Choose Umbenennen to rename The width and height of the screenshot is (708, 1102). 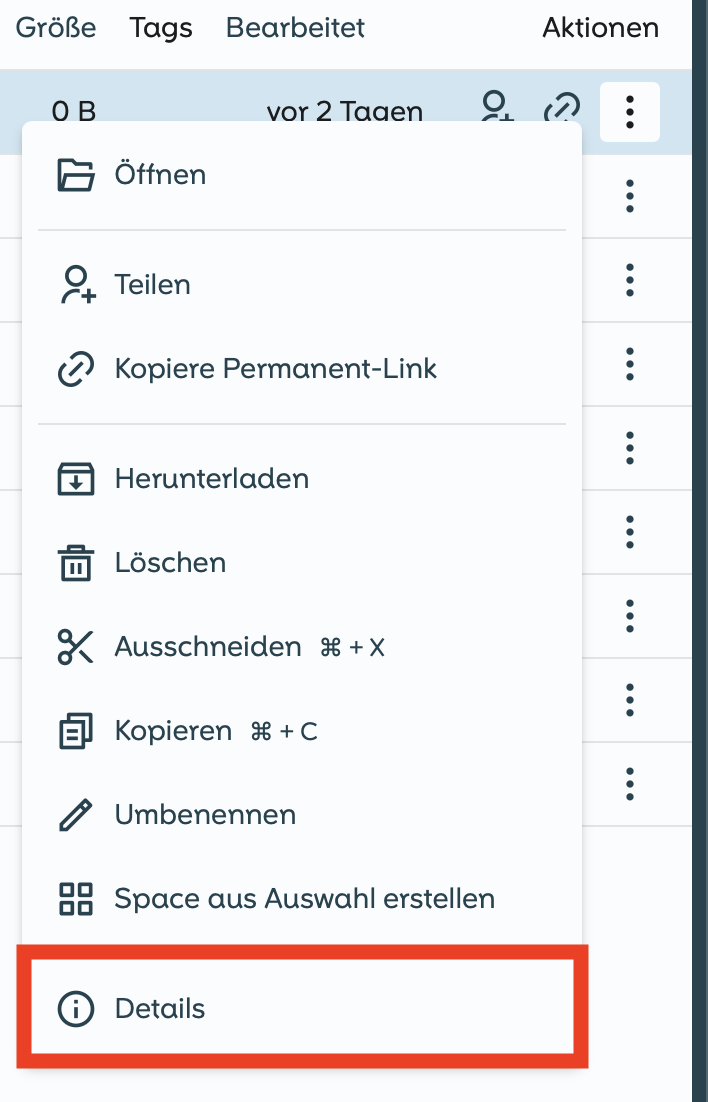tap(205, 815)
